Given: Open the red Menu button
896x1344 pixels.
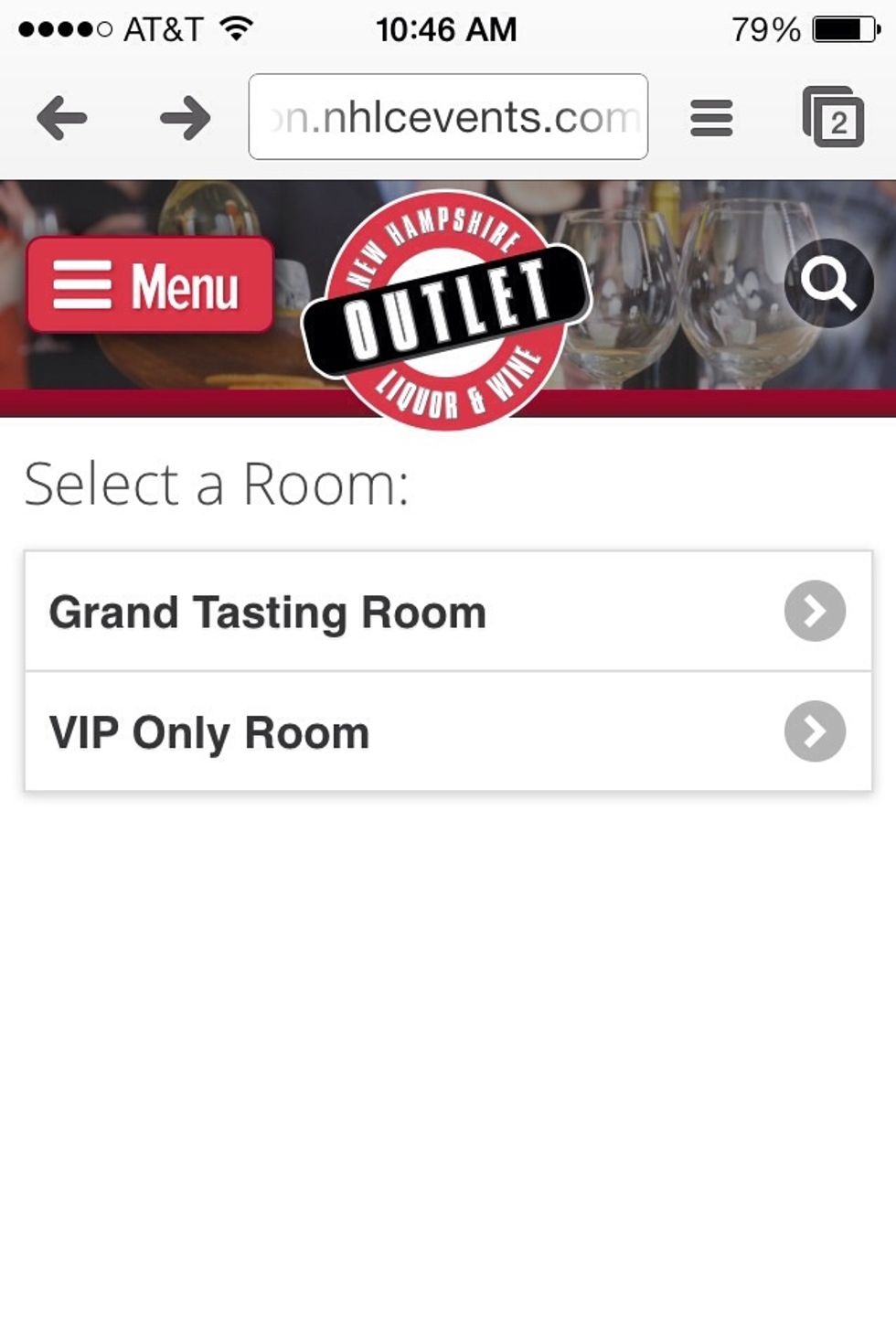Looking at the screenshot, I should 151,288.
